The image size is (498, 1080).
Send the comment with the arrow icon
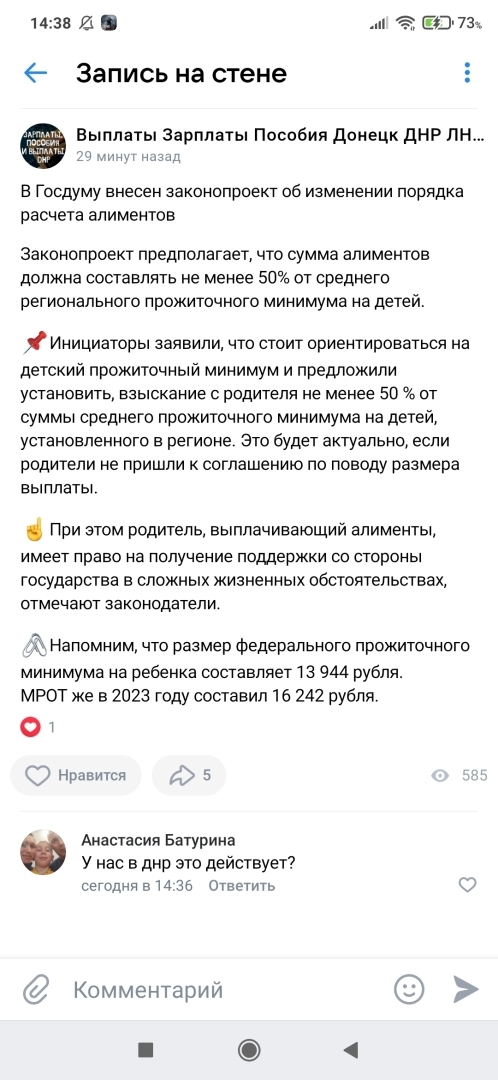466,990
